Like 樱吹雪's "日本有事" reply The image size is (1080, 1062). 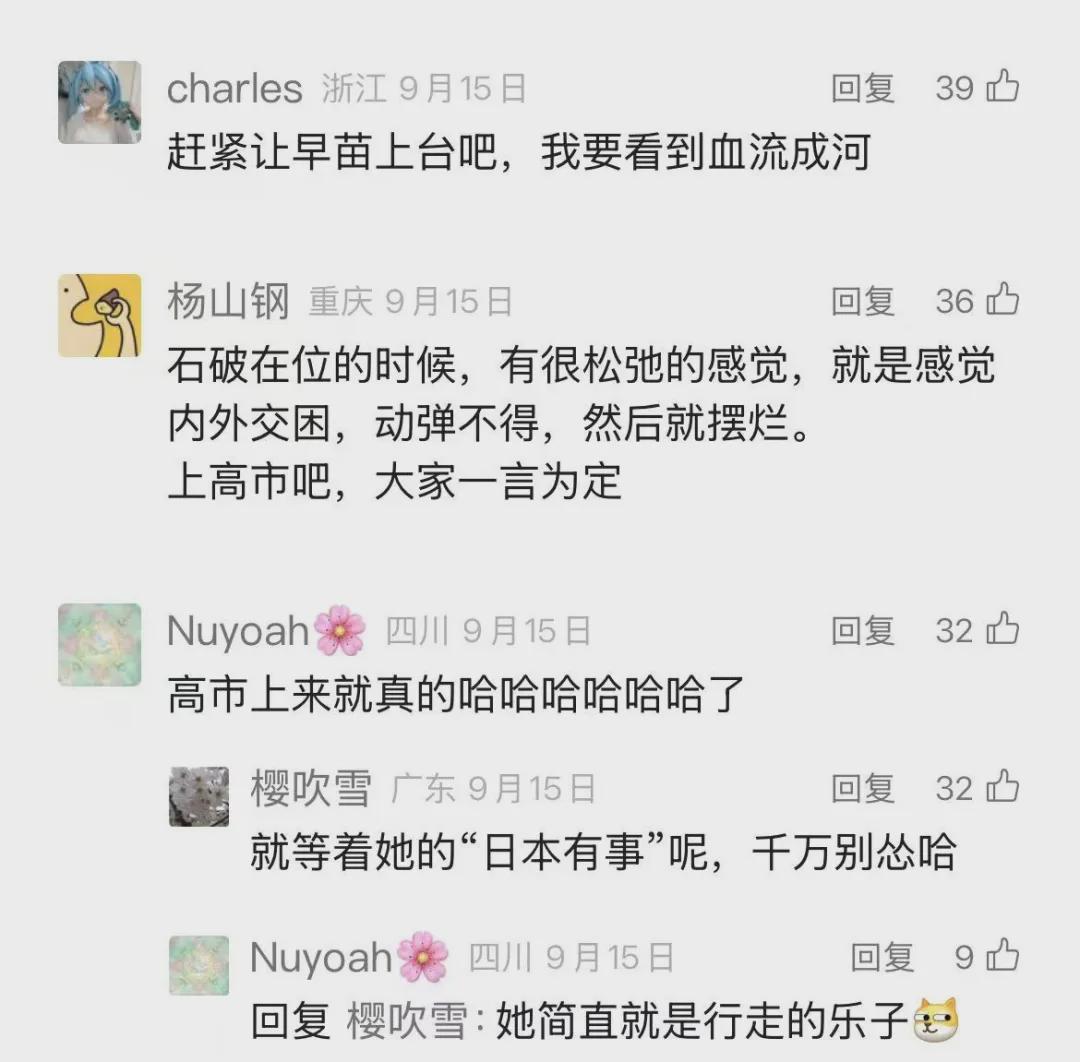click(x=1002, y=788)
